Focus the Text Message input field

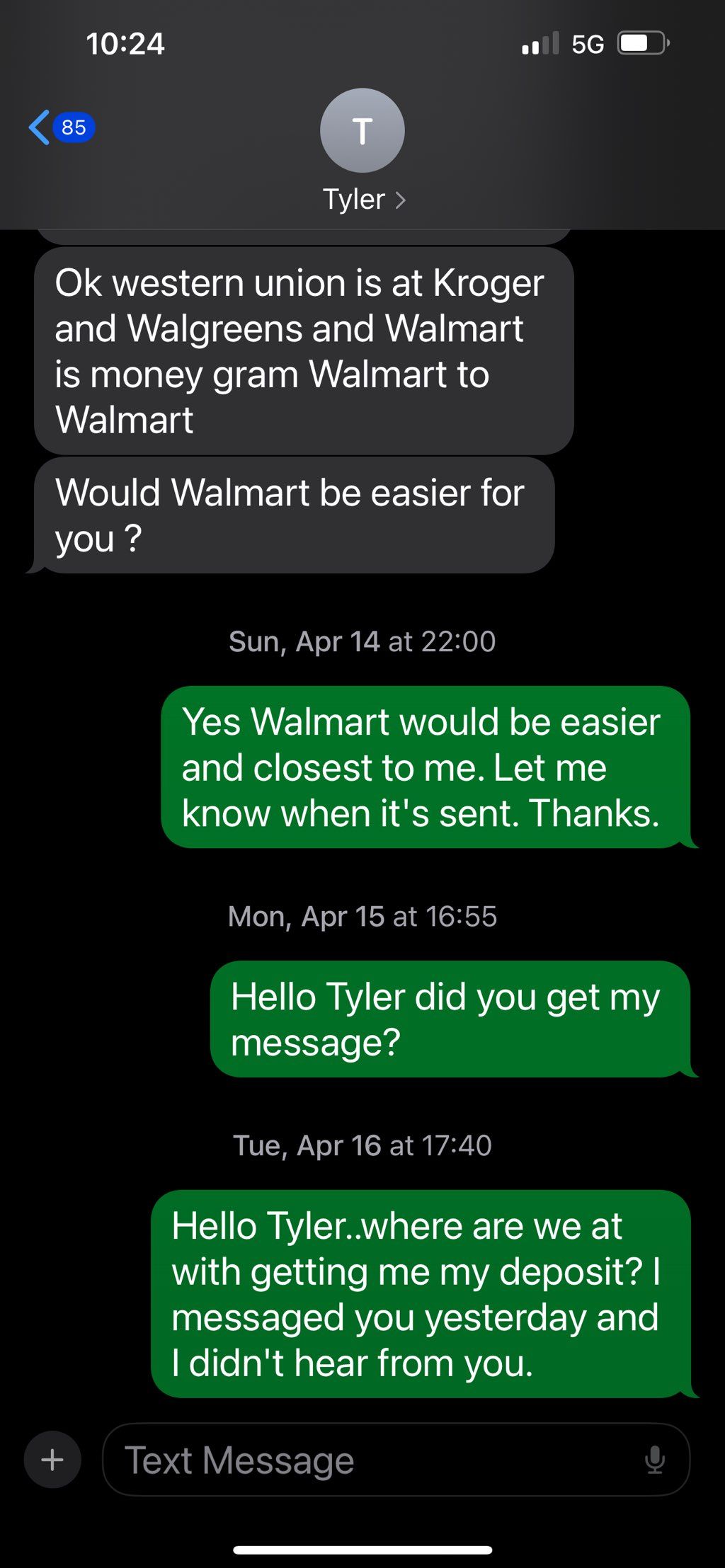[368, 1460]
